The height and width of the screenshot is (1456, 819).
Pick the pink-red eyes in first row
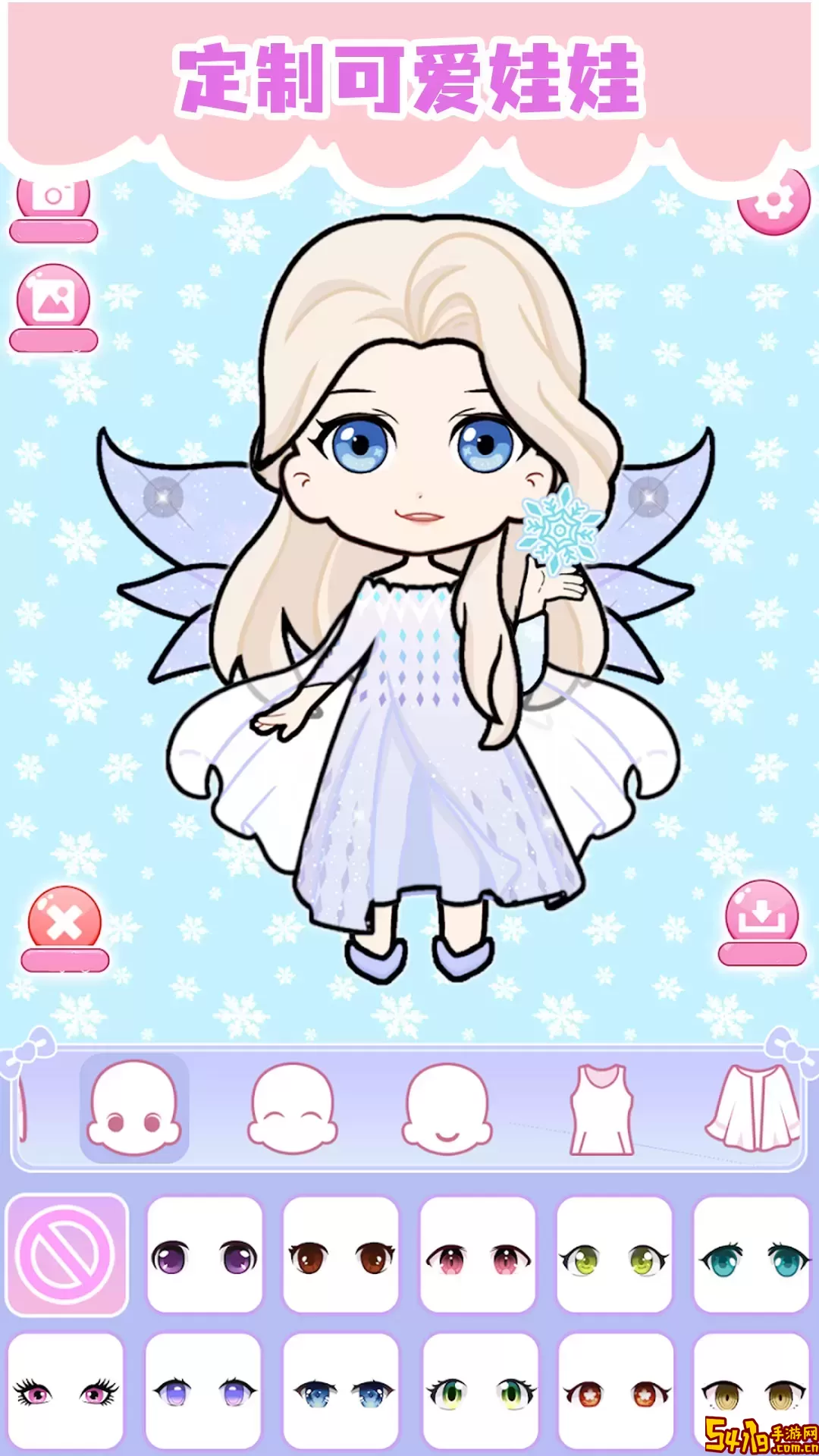[478, 1254]
